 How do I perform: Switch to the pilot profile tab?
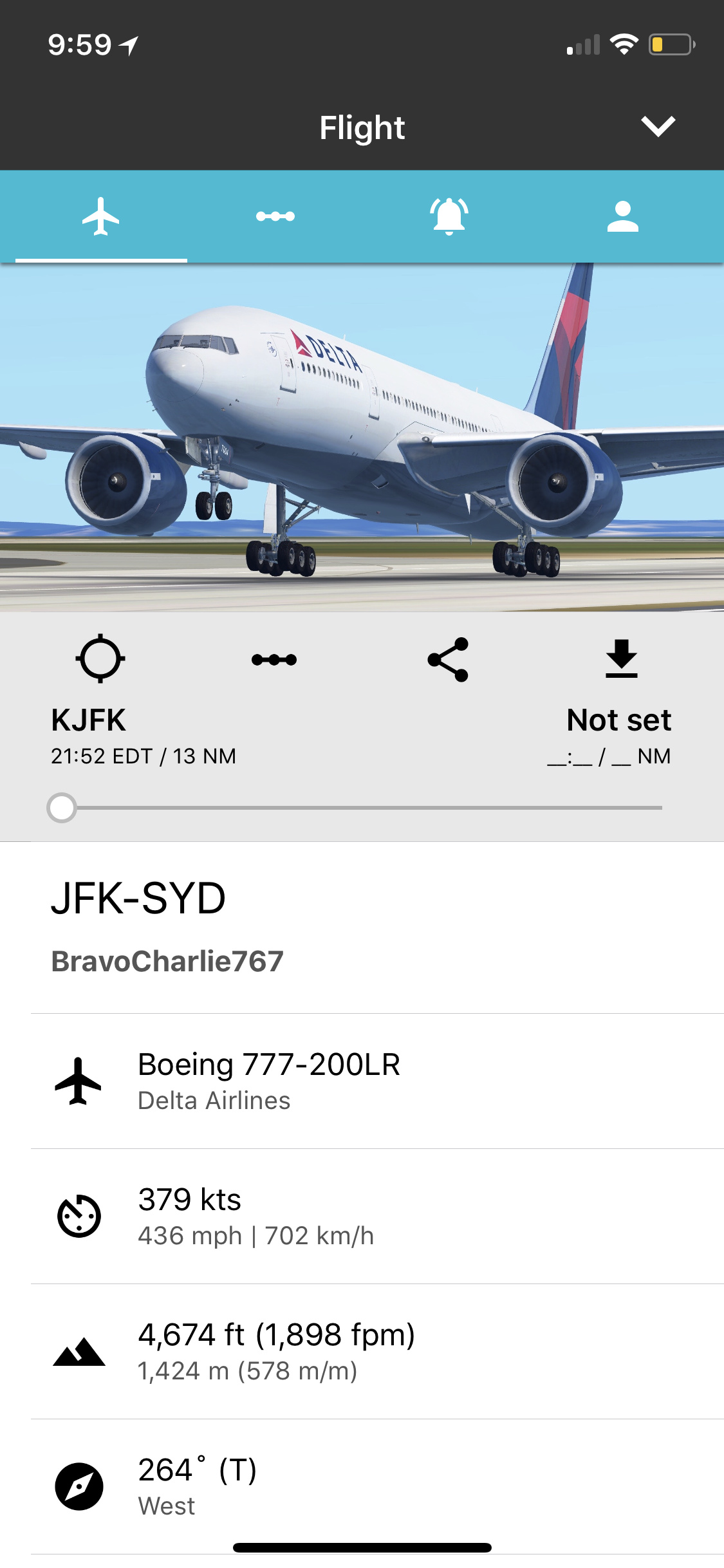[622, 217]
